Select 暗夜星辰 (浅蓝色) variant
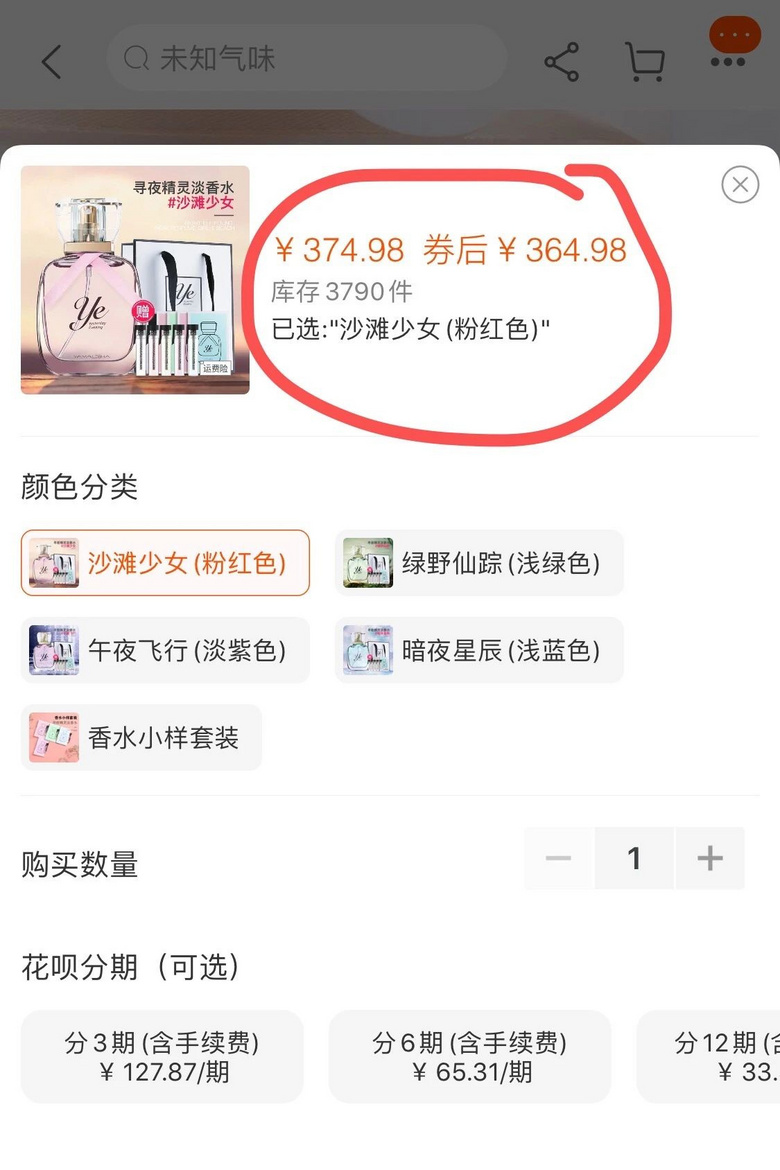 coord(479,651)
